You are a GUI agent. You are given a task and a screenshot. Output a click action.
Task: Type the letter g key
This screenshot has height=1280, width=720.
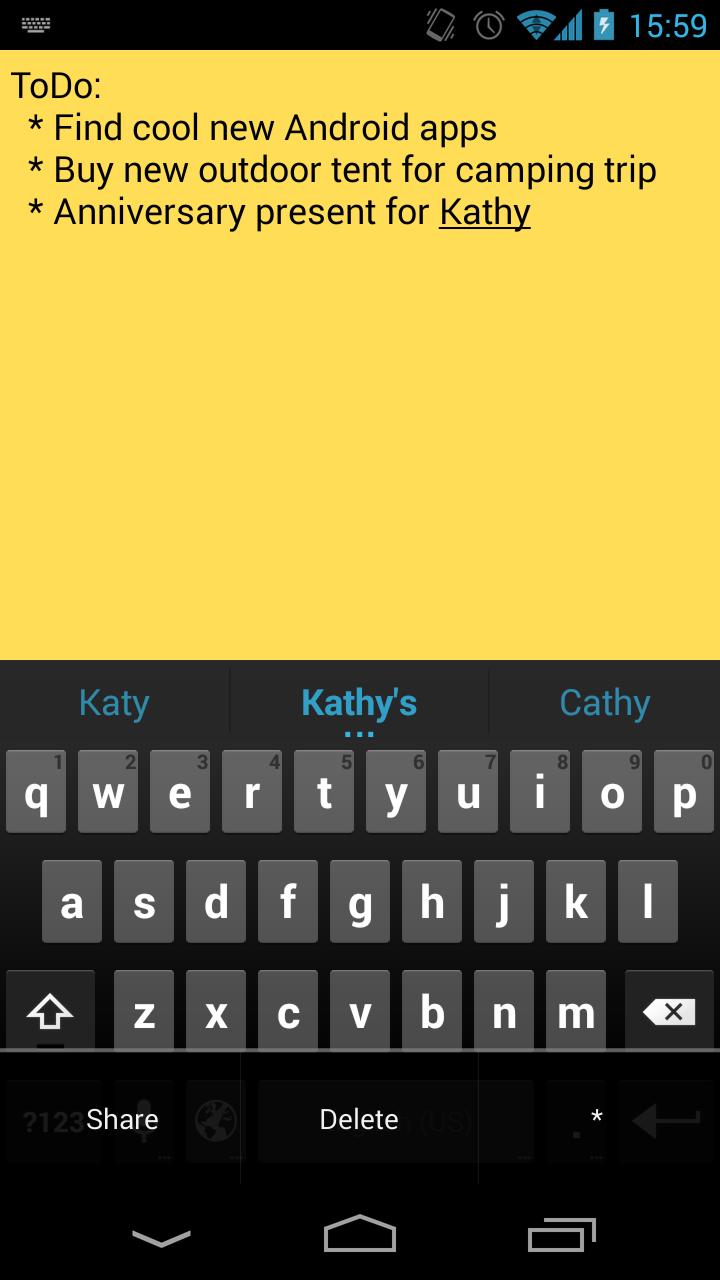[x=360, y=902]
